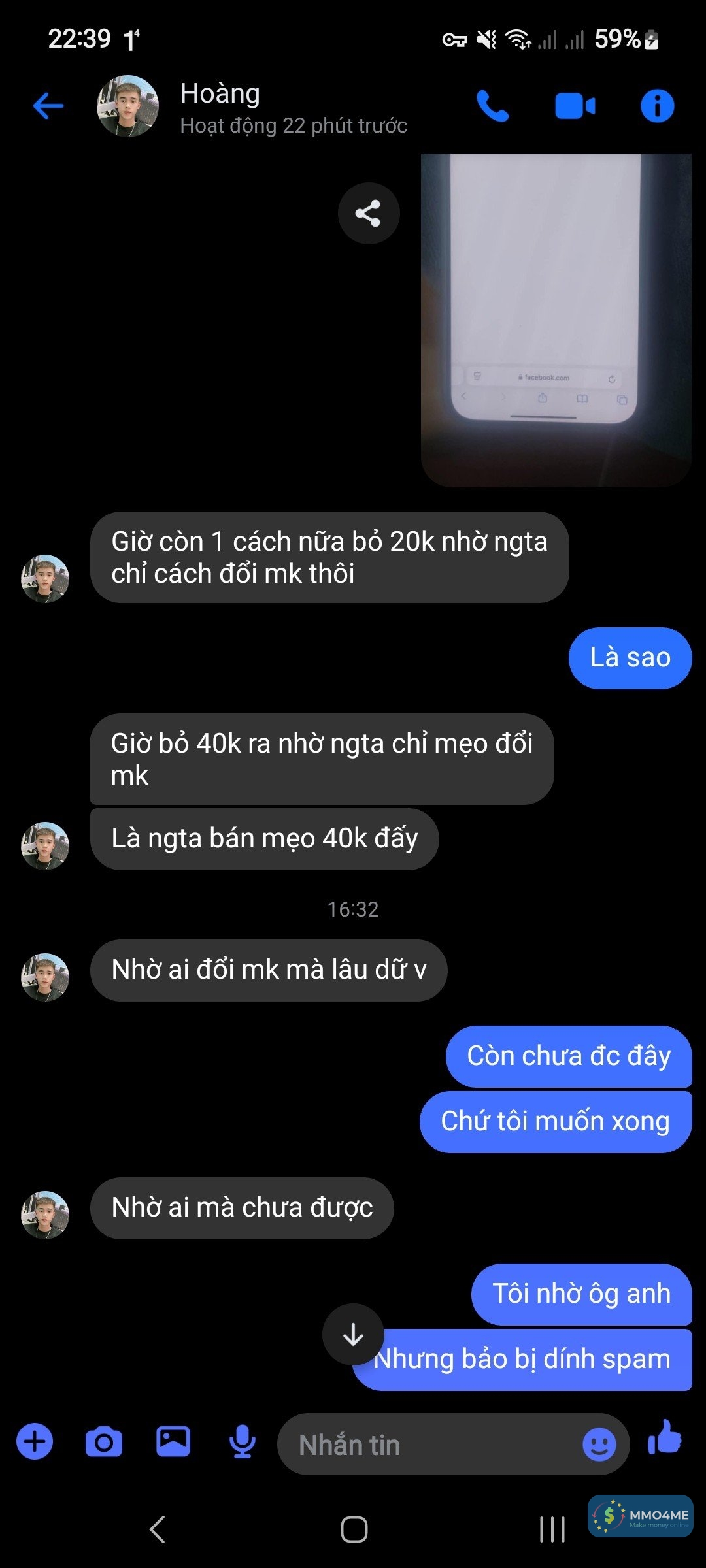The width and height of the screenshot is (706, 1568).
Task: Open the conversation info details
Action: (657, 106)
